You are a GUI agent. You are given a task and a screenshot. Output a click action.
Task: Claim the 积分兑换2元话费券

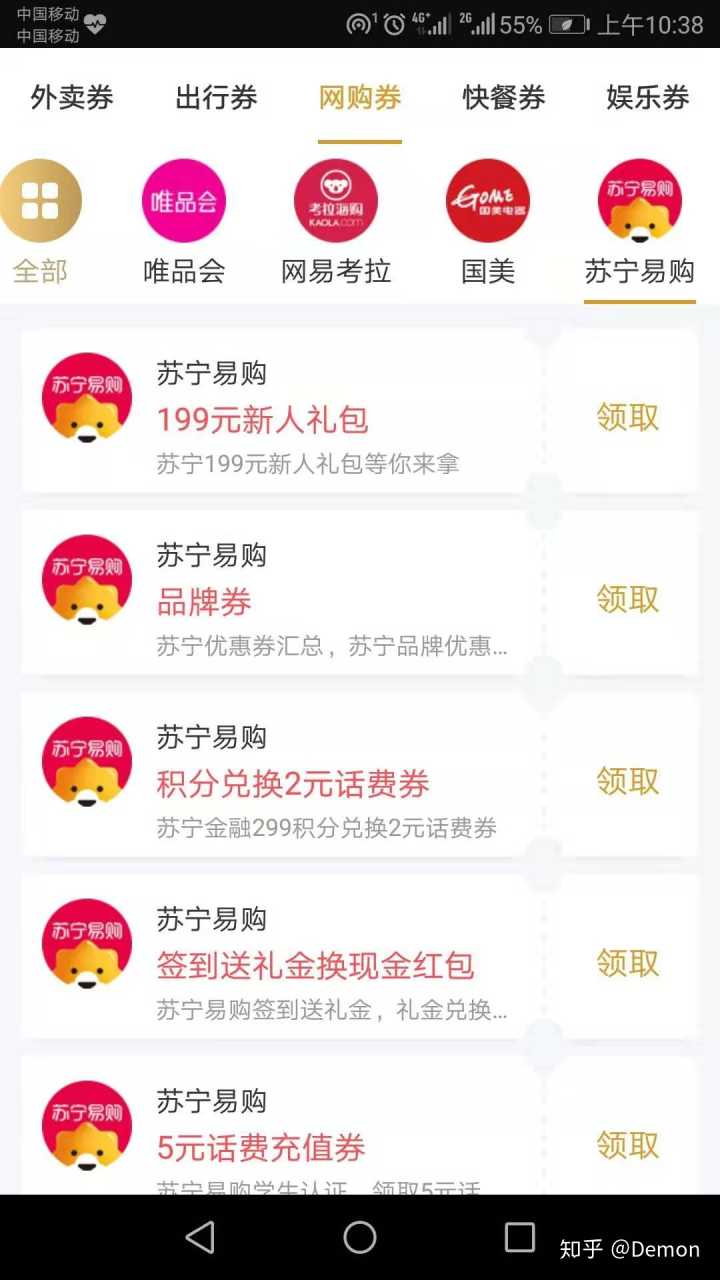click(x=628, y=781)
